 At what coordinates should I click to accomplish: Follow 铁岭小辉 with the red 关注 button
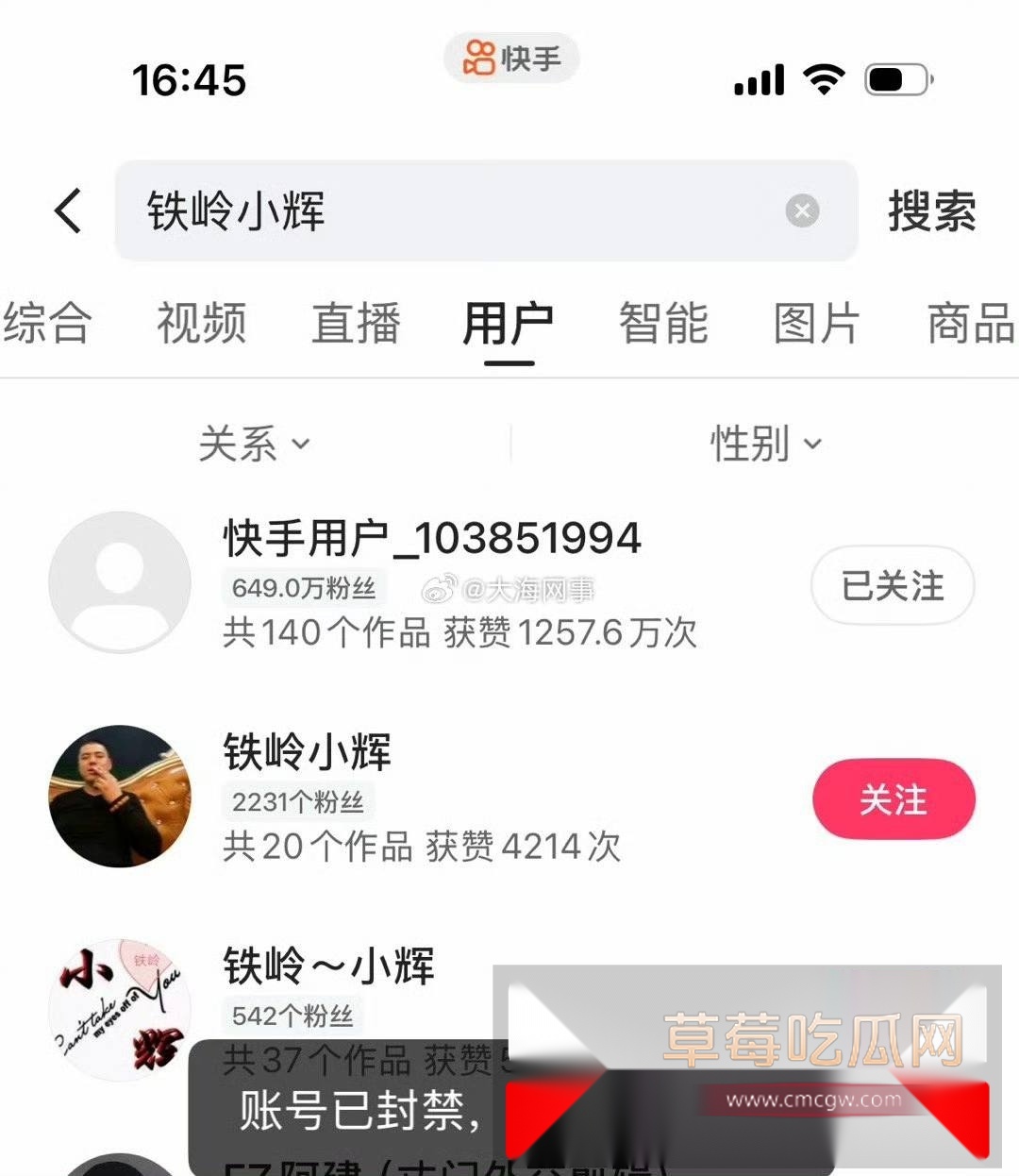click(894, 798)
